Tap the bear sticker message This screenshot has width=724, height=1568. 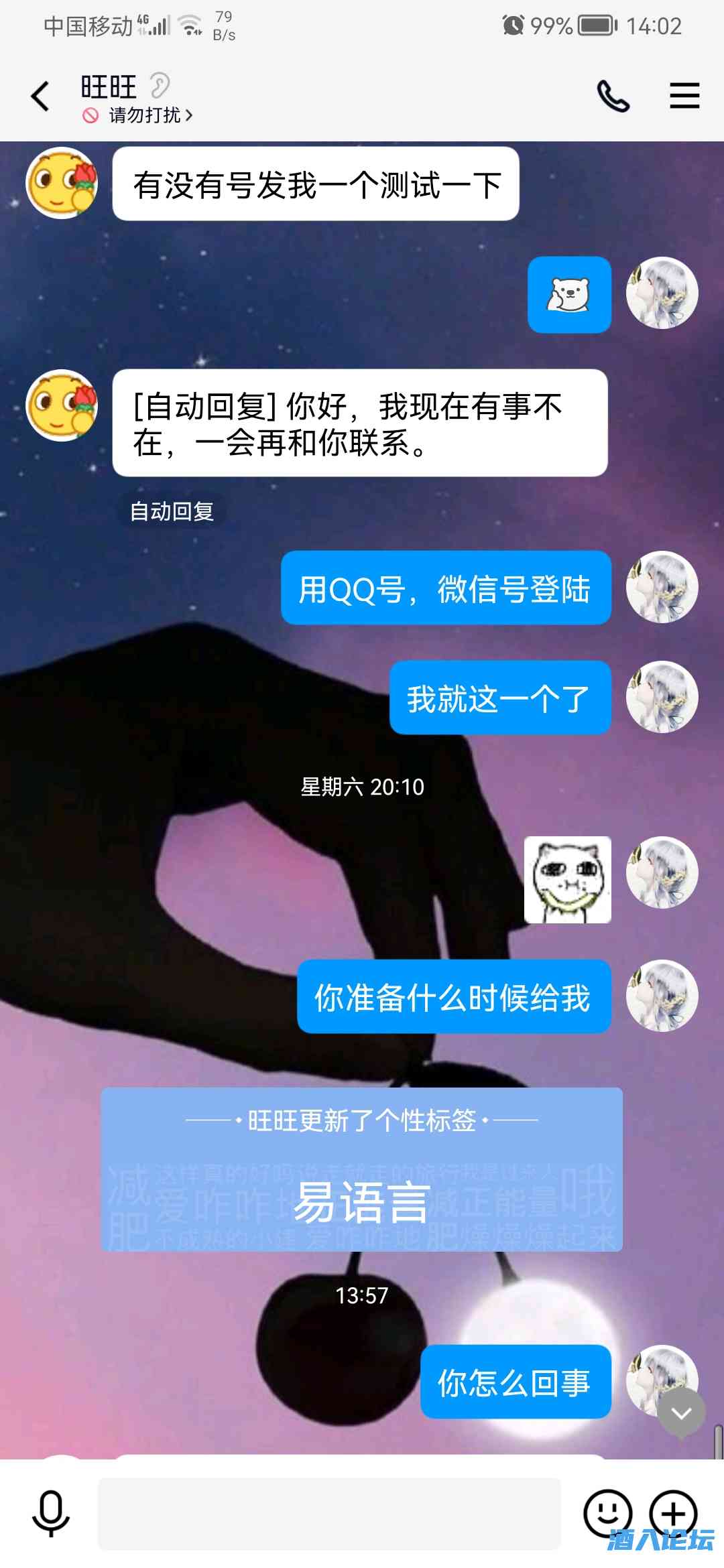point(569,294)
